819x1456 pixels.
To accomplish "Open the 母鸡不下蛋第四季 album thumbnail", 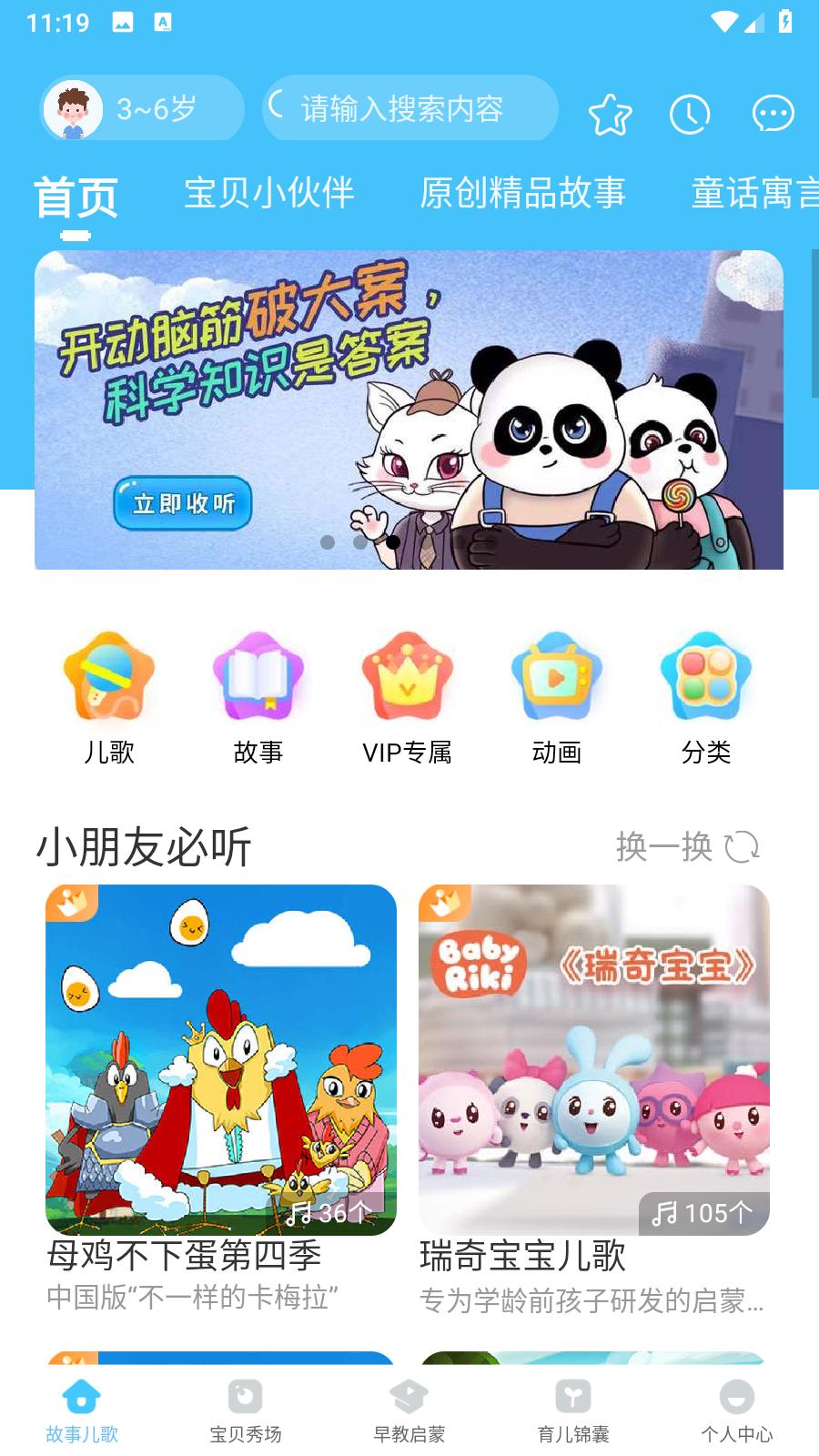I will tap(220, 1060).
